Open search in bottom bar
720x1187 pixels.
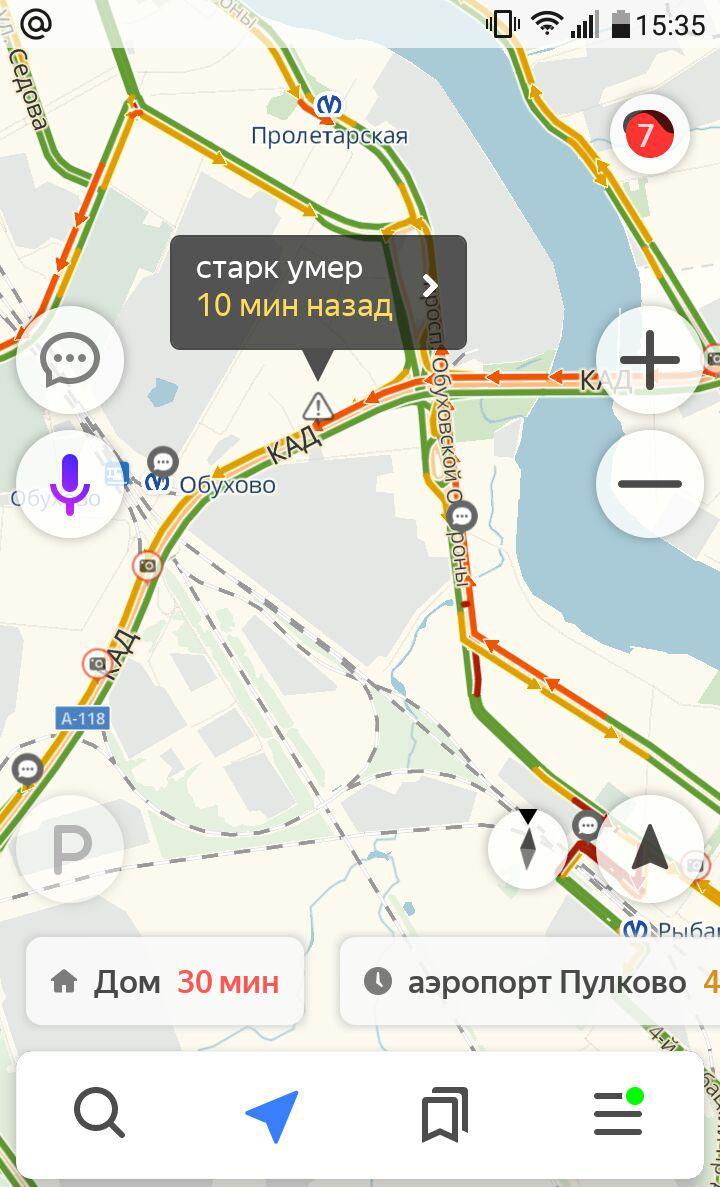coord(99,1114)
